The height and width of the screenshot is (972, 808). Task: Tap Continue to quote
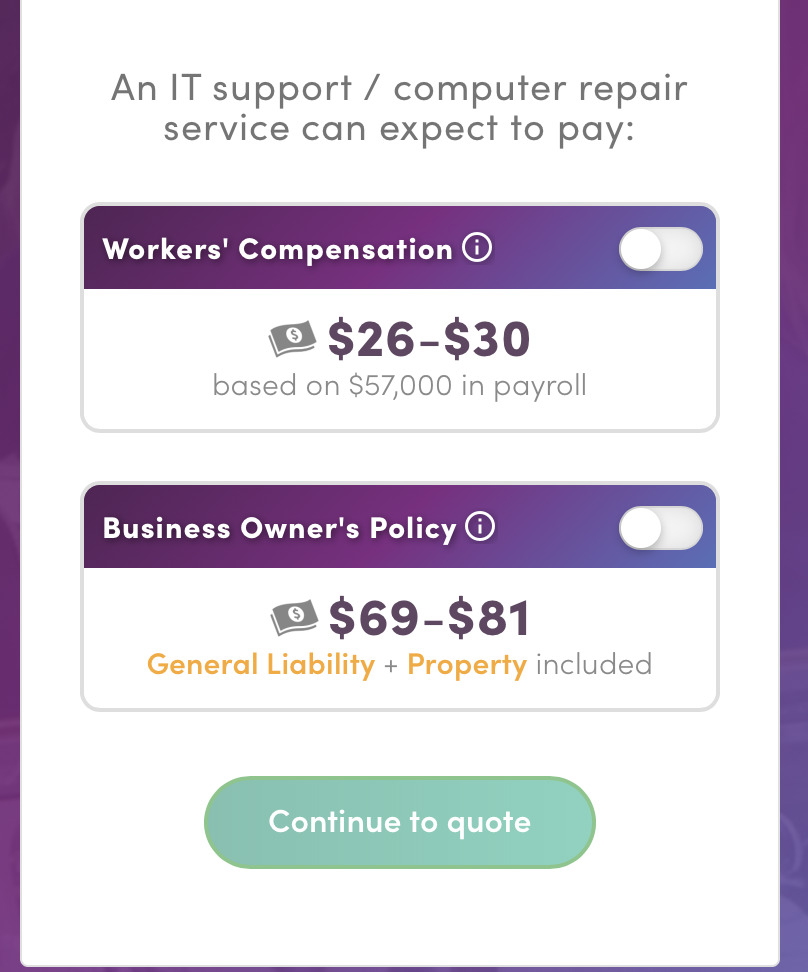(x=400, y=822)
